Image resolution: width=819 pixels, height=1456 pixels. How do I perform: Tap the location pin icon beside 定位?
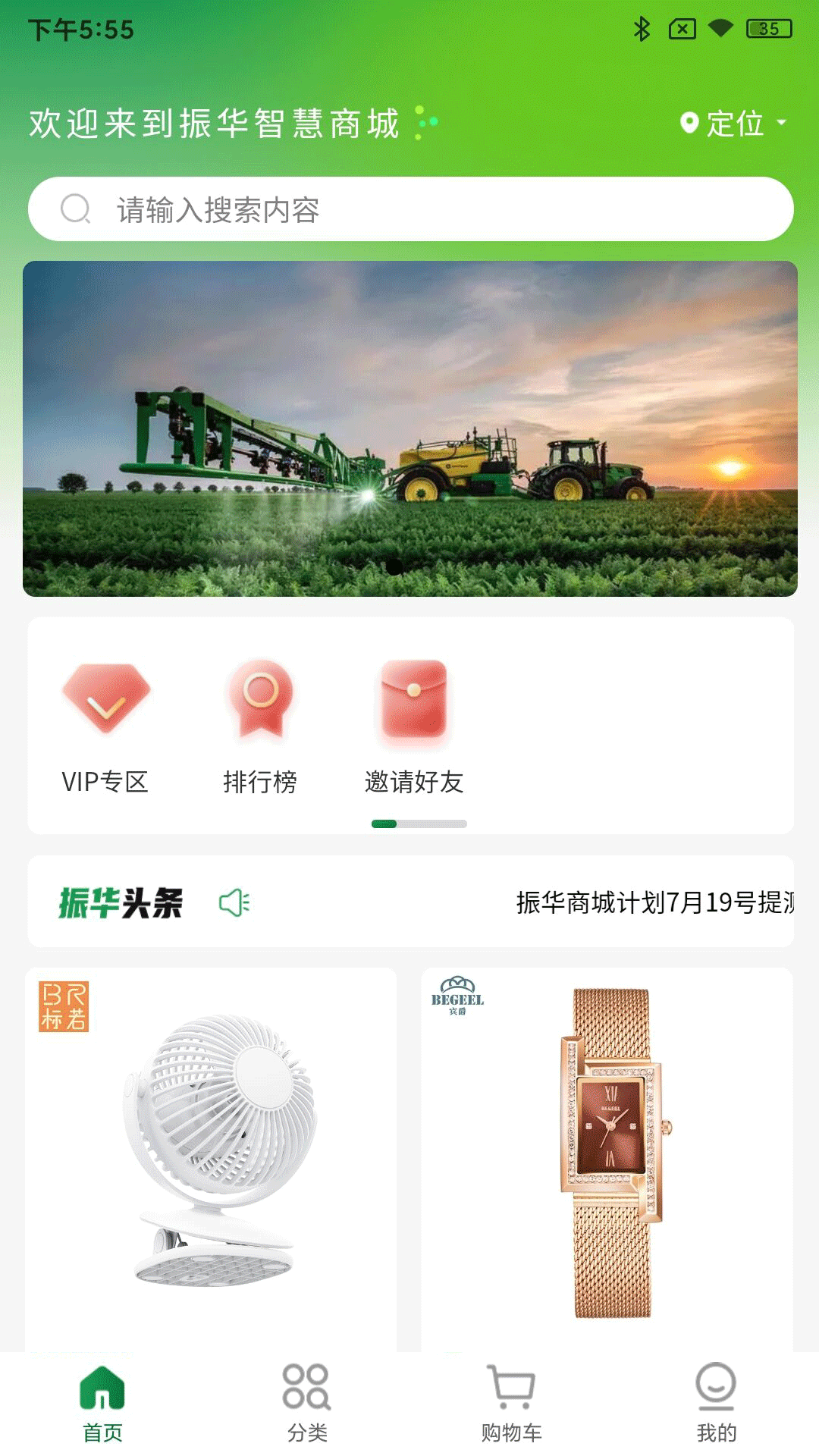tap(690, 123)
